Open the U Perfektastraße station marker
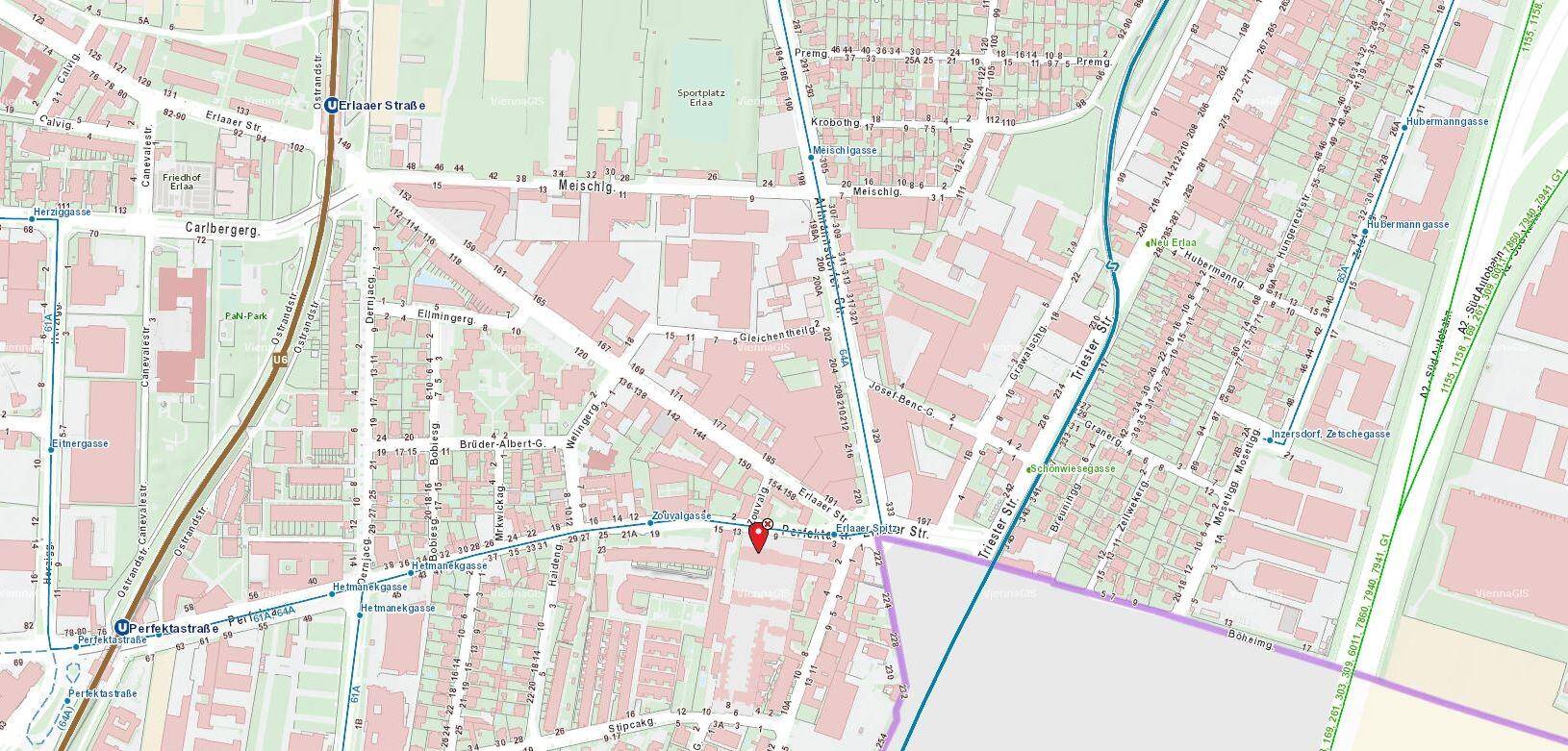 pos(121,627)
